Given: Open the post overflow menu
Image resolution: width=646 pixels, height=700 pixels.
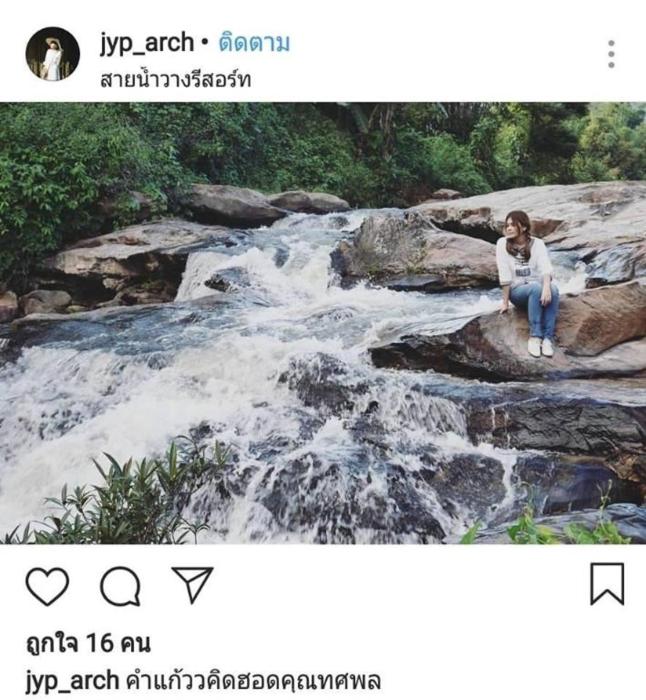Looking at the screenshot, I should 611,54.
